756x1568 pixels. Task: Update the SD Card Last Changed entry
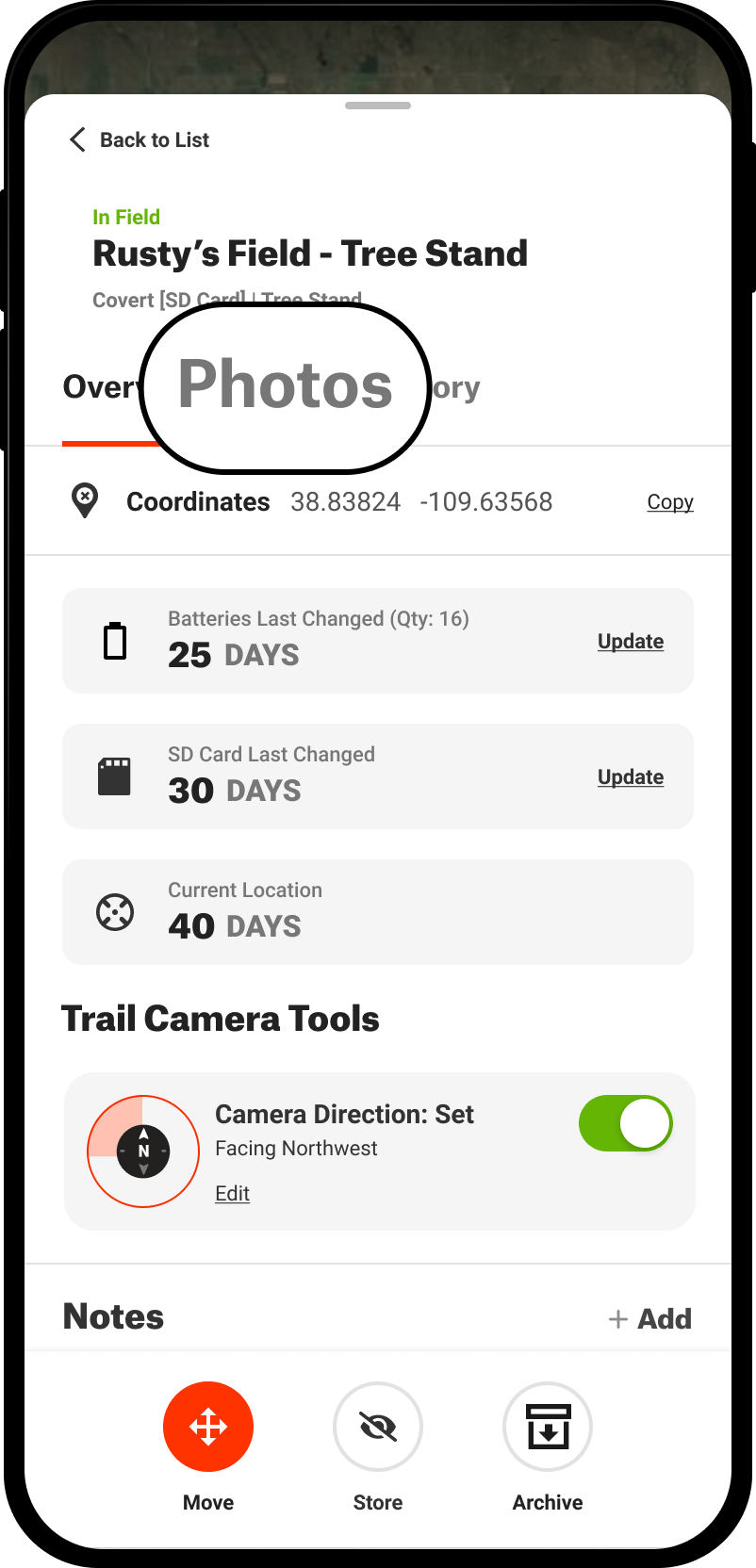[x=630, y=776]
